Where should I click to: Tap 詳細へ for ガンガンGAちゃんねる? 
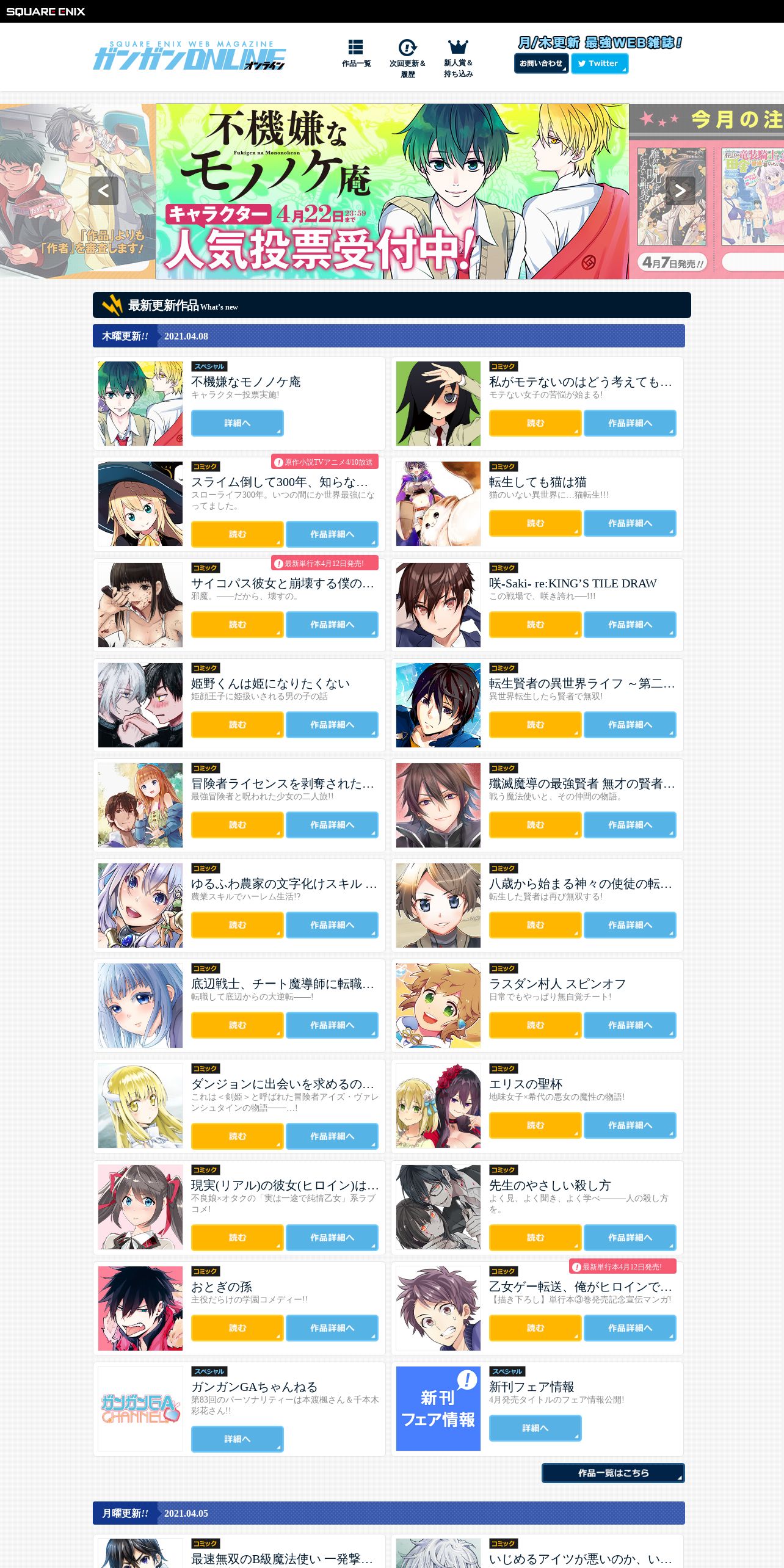click(x=238, y=1439)
